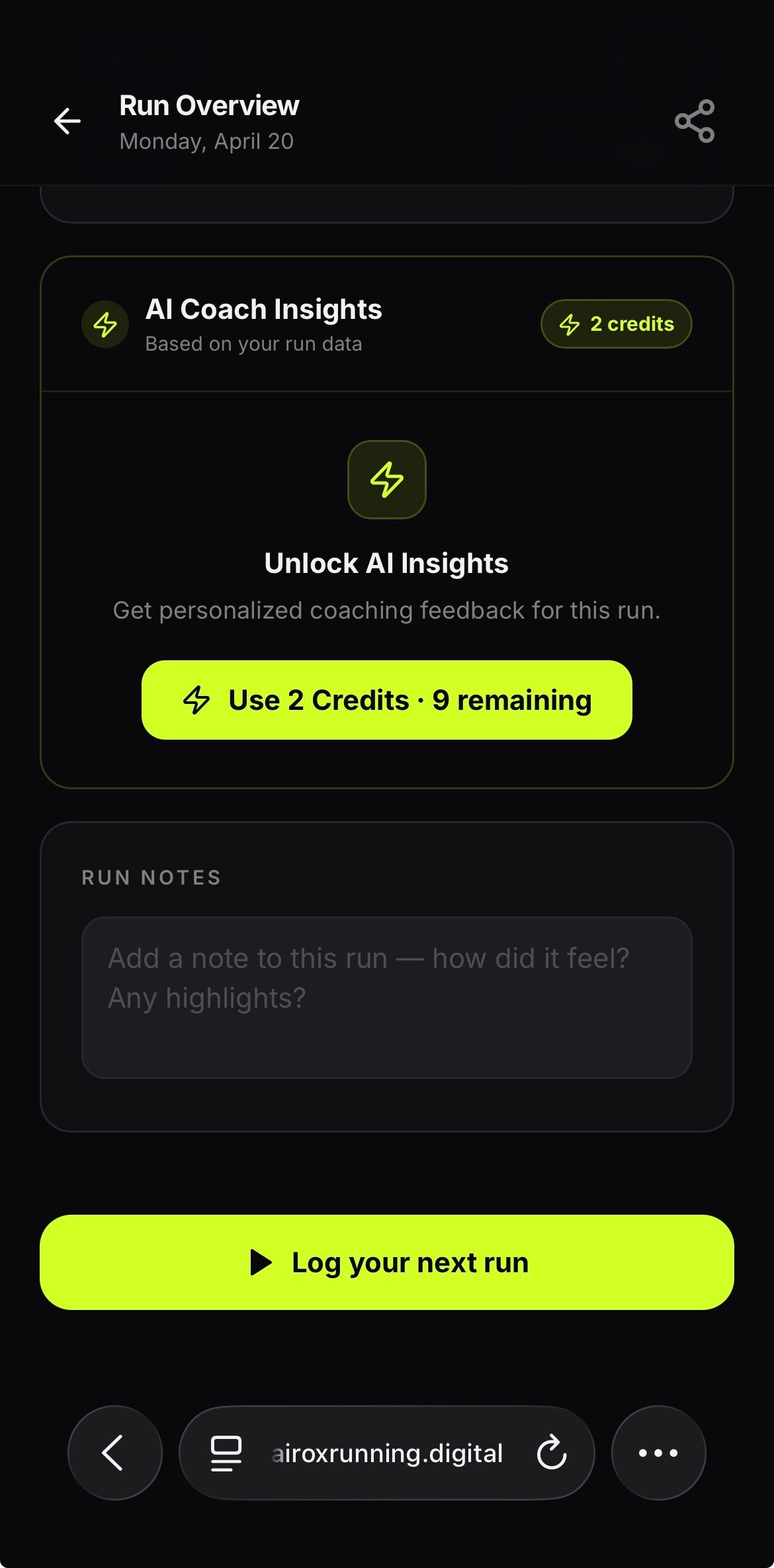Open the browser more options menu
Screen dimensions: 774x1568
pyautogui.click(x=658, y=1453)
